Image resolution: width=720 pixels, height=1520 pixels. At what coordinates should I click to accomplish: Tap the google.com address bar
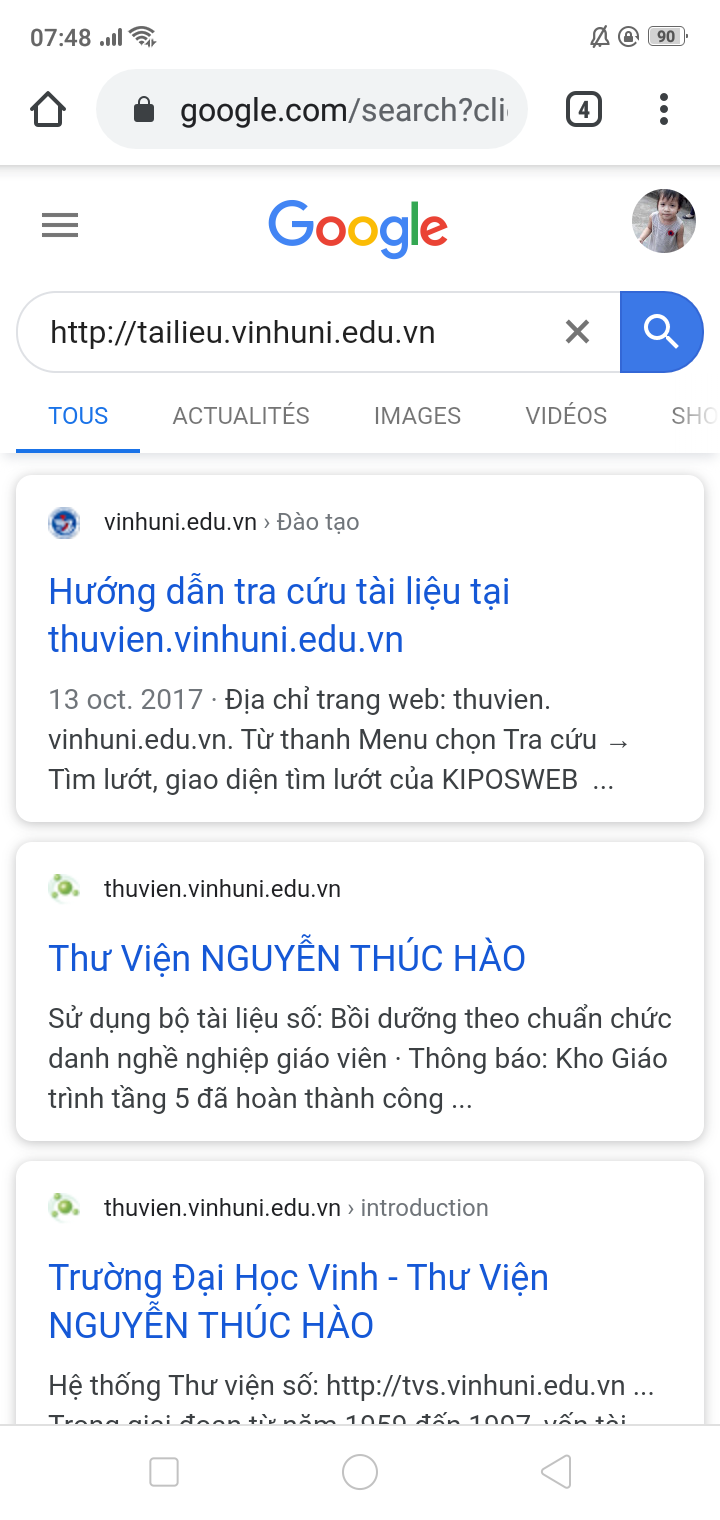tap(311, 109)
